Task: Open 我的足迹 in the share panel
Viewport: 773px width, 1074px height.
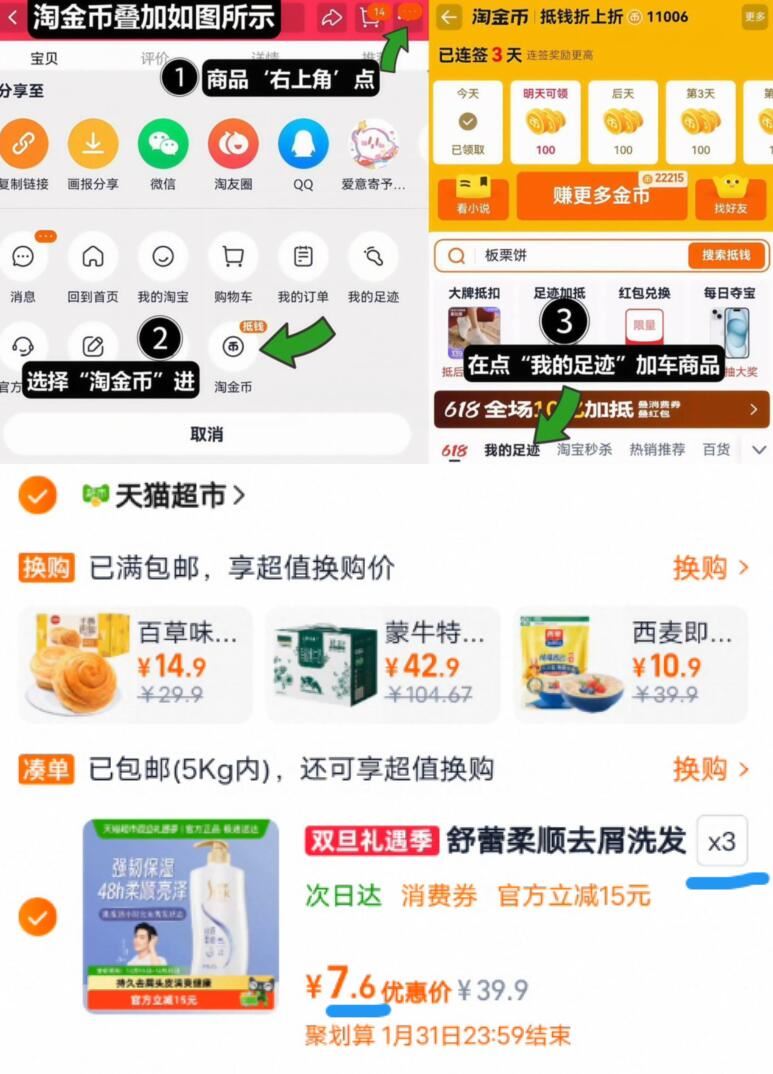Action: [373, 257]
